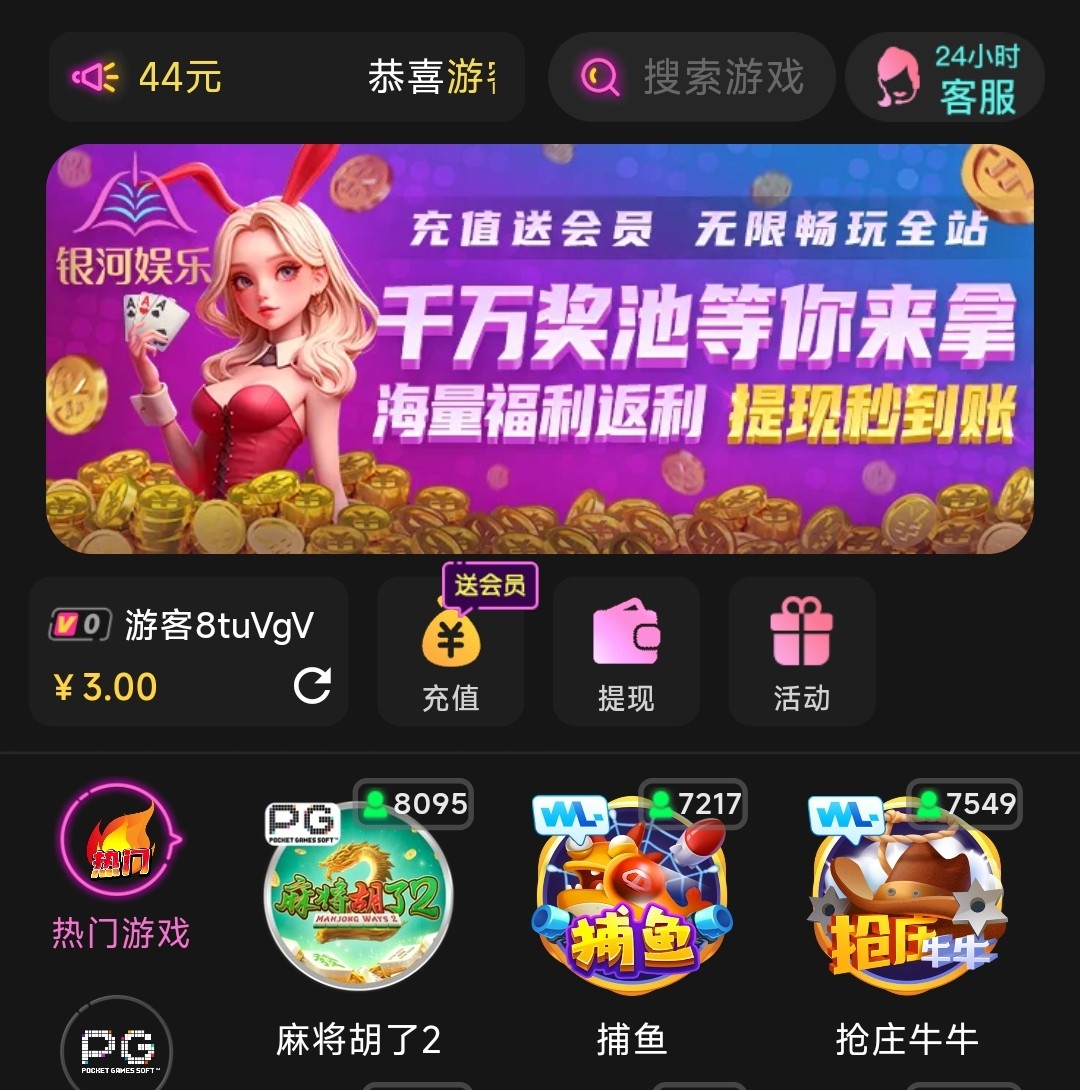Open the 提现 withdrawal page
1080x1090 pixels.
tap(626, 652)
